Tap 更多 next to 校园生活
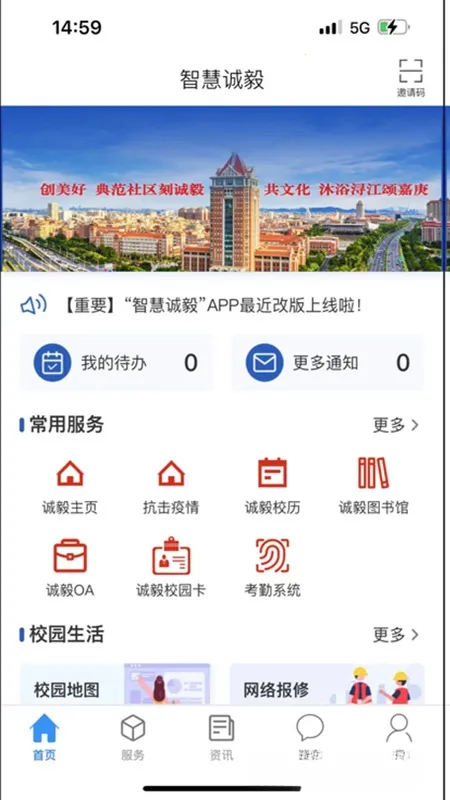 tap(395, 635)
